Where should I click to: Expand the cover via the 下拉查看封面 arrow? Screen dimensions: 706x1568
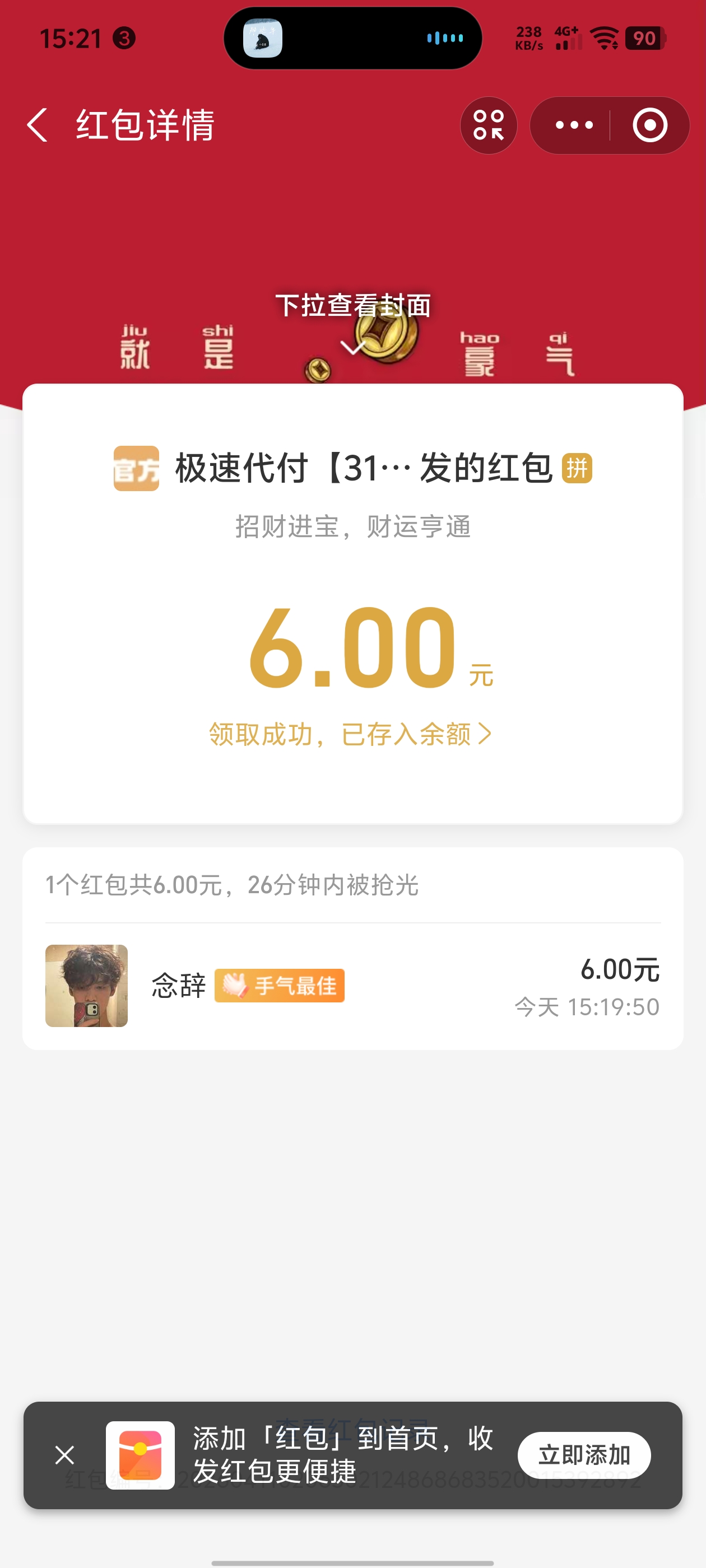point(352,347)
